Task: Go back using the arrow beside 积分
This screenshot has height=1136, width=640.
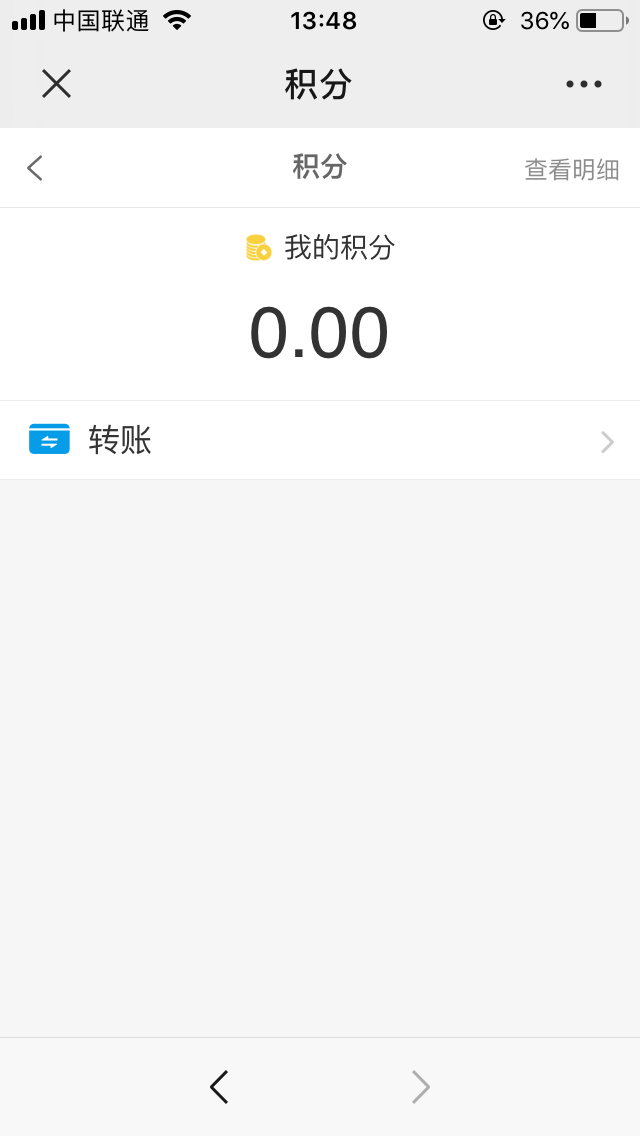Action: point(35,168)
